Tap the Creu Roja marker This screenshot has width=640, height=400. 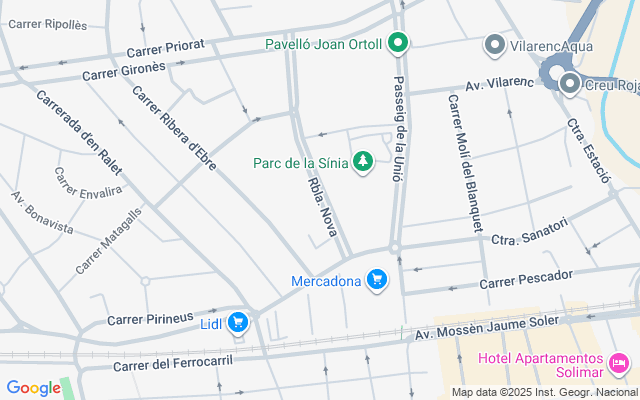pos(570,84)
